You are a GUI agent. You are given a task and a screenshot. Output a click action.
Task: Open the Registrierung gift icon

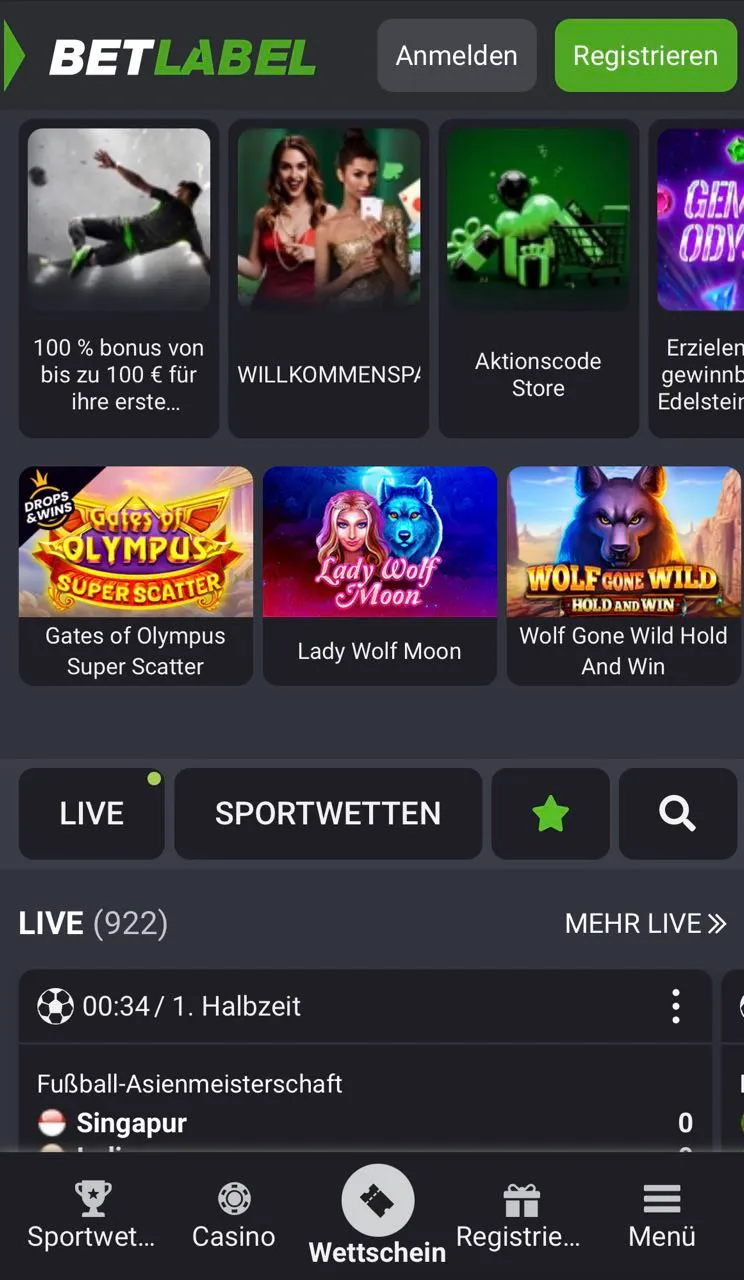click(x=518, y=1197)
